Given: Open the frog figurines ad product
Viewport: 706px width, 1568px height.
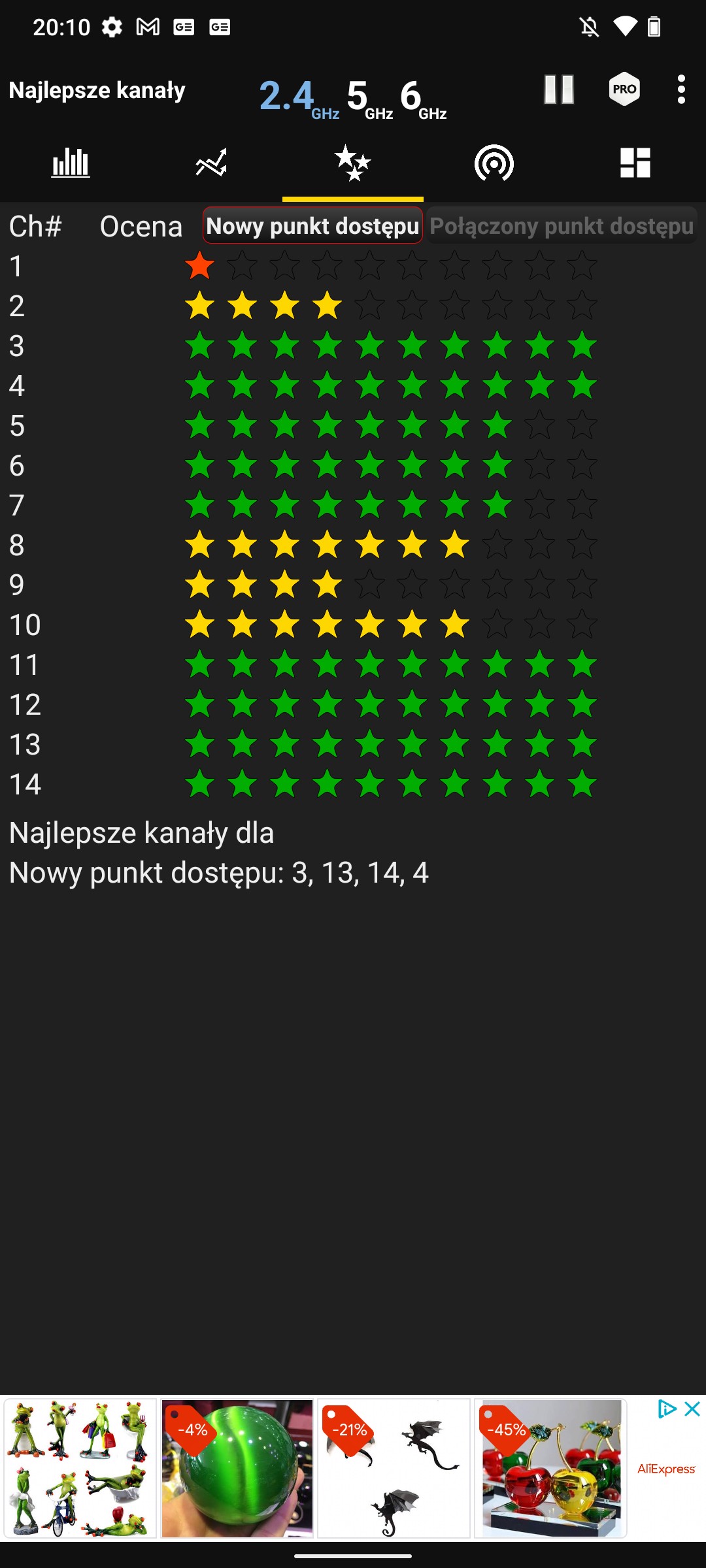Looking at the screenshot, I should click(x=80, y=1468).
